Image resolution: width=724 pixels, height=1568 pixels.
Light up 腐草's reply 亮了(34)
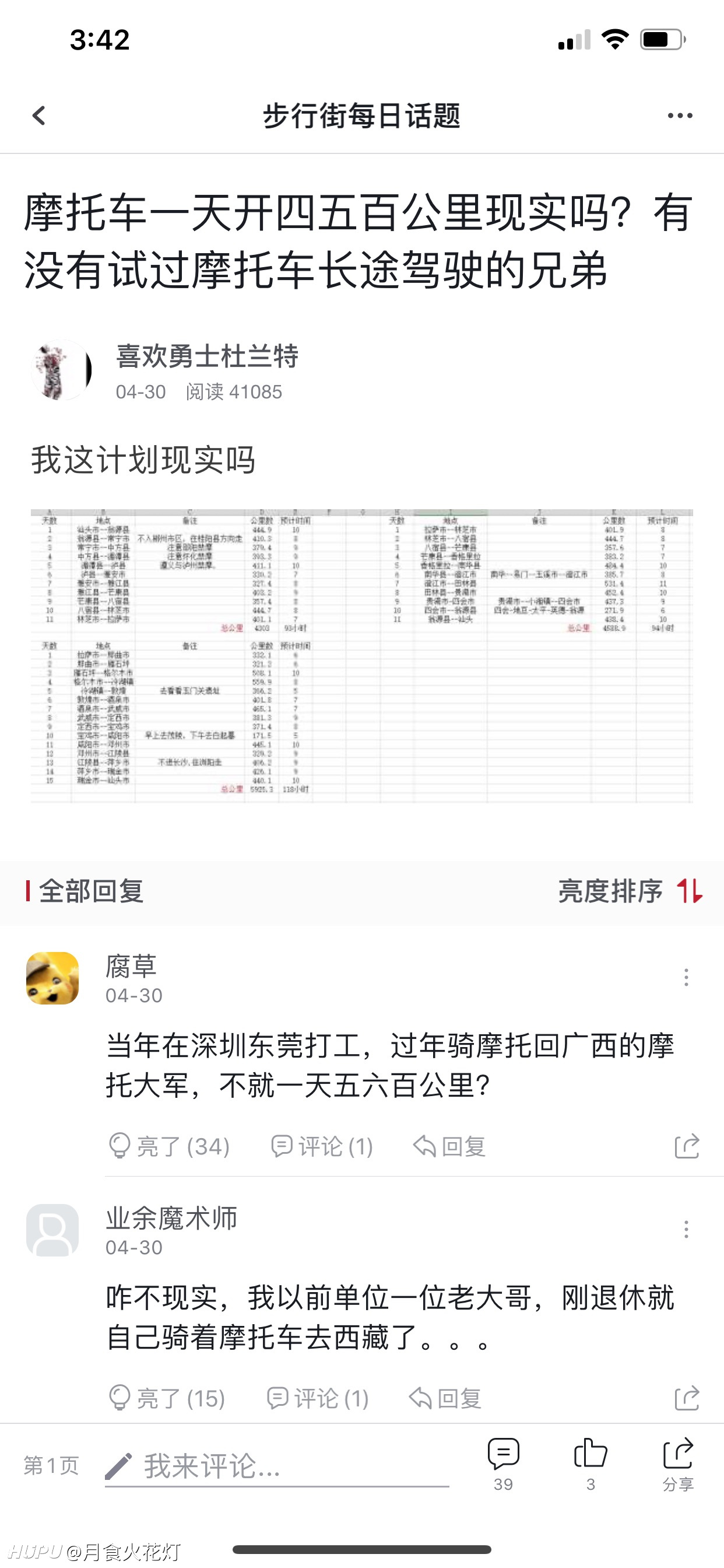click(168, 1146)
